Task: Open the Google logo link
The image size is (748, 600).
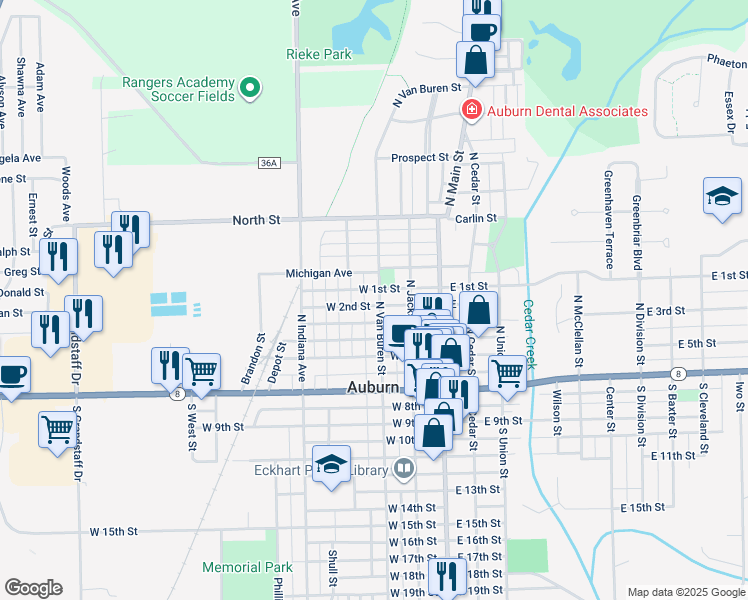Action: click(x=33, y=587)
